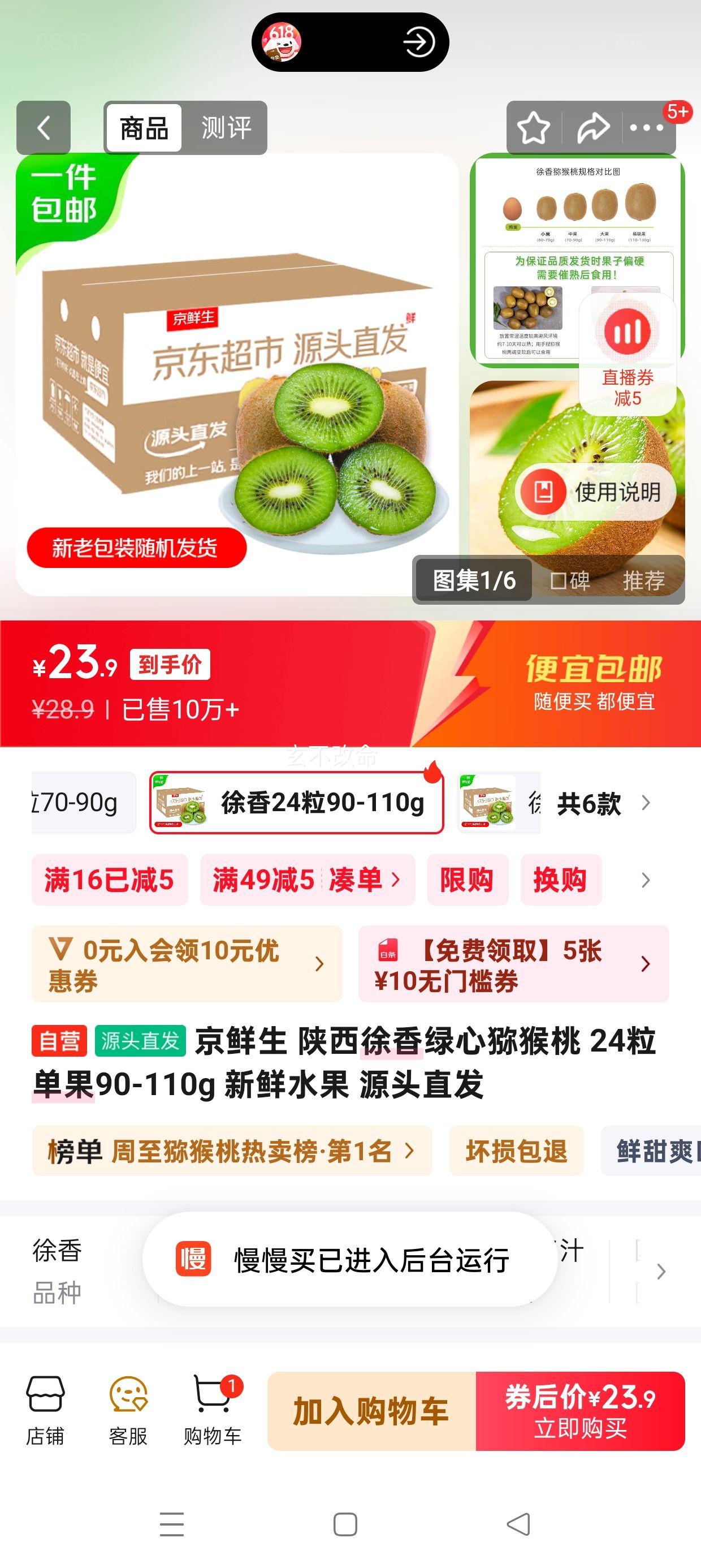Switch to the 推荐 recommendations tab
Image resolution: width=701 pixels, height=1568 pixels.
(645, 581)
